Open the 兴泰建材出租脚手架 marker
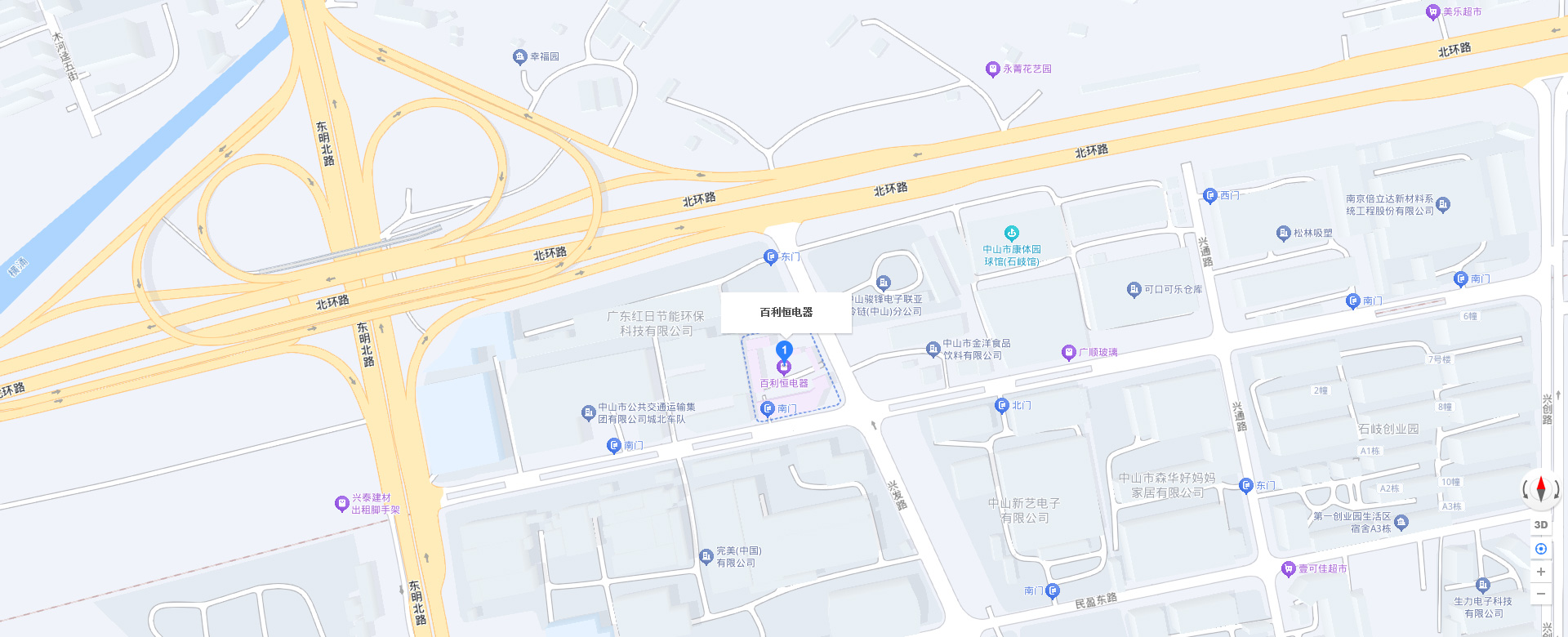The width and height of the screenshot is (1568, 637). tap(342, 503)
